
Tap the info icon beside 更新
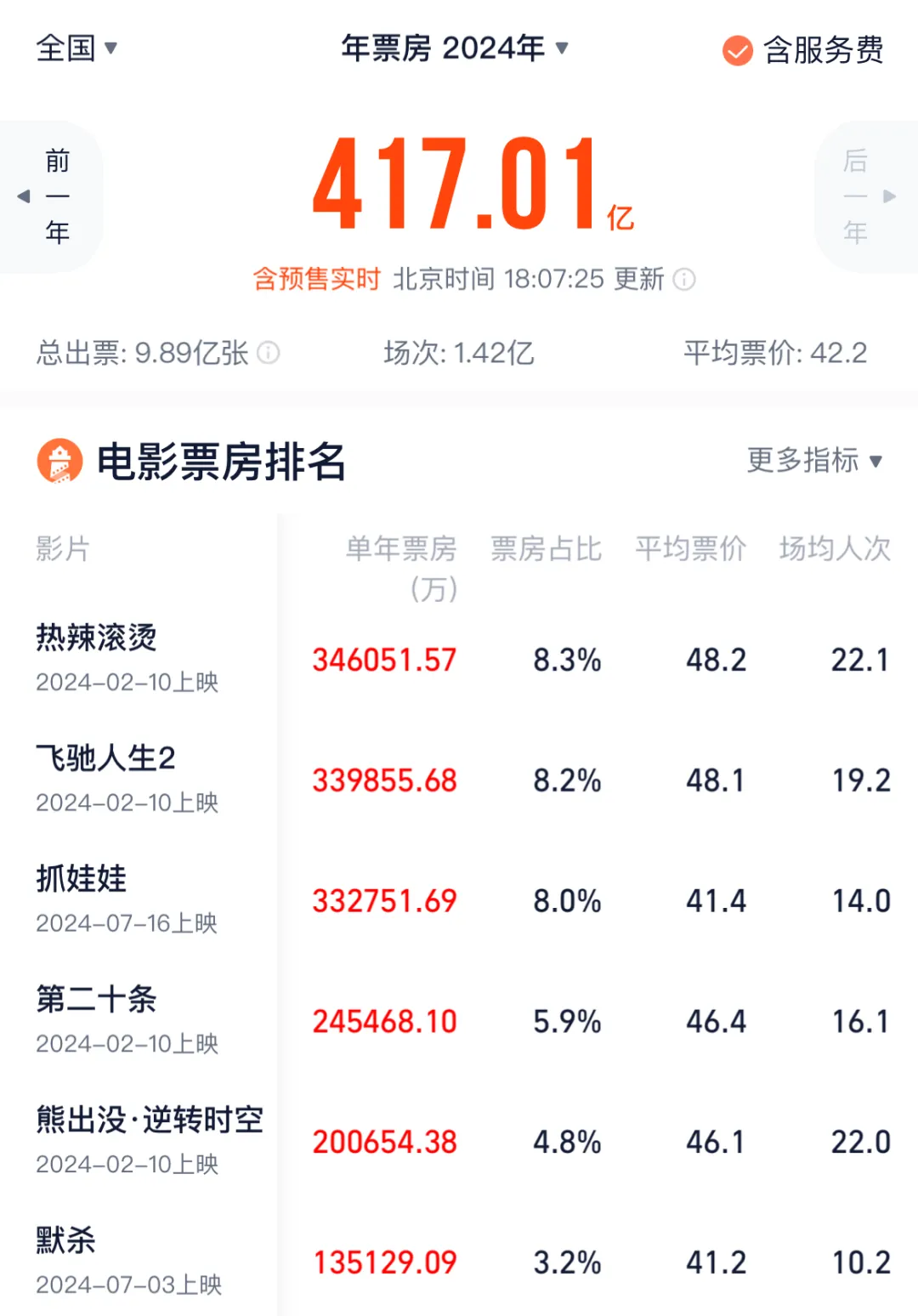pos(684,280)
